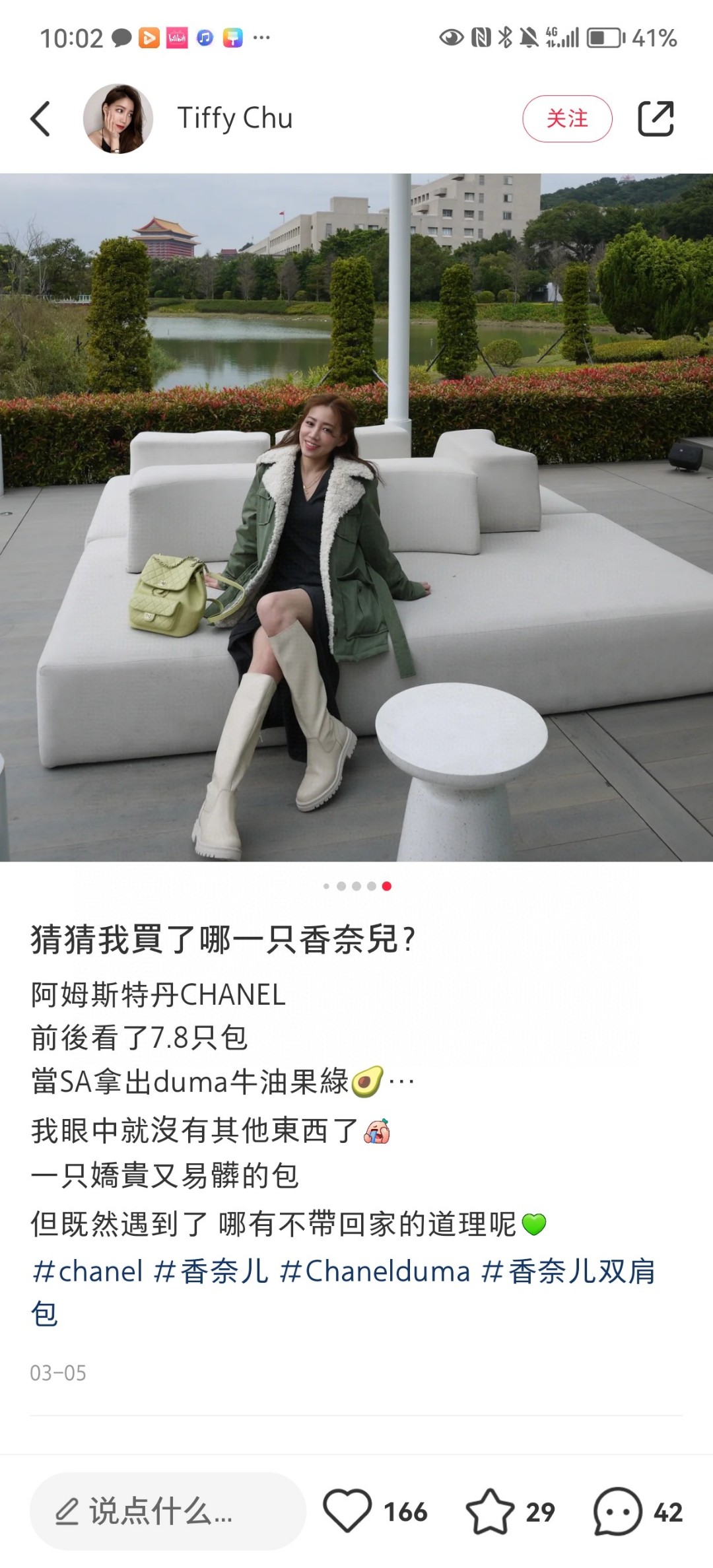Open the #香奈儿双肩包 hashtag
This screenshot has height=1568, width=713.
point(568,1271)
